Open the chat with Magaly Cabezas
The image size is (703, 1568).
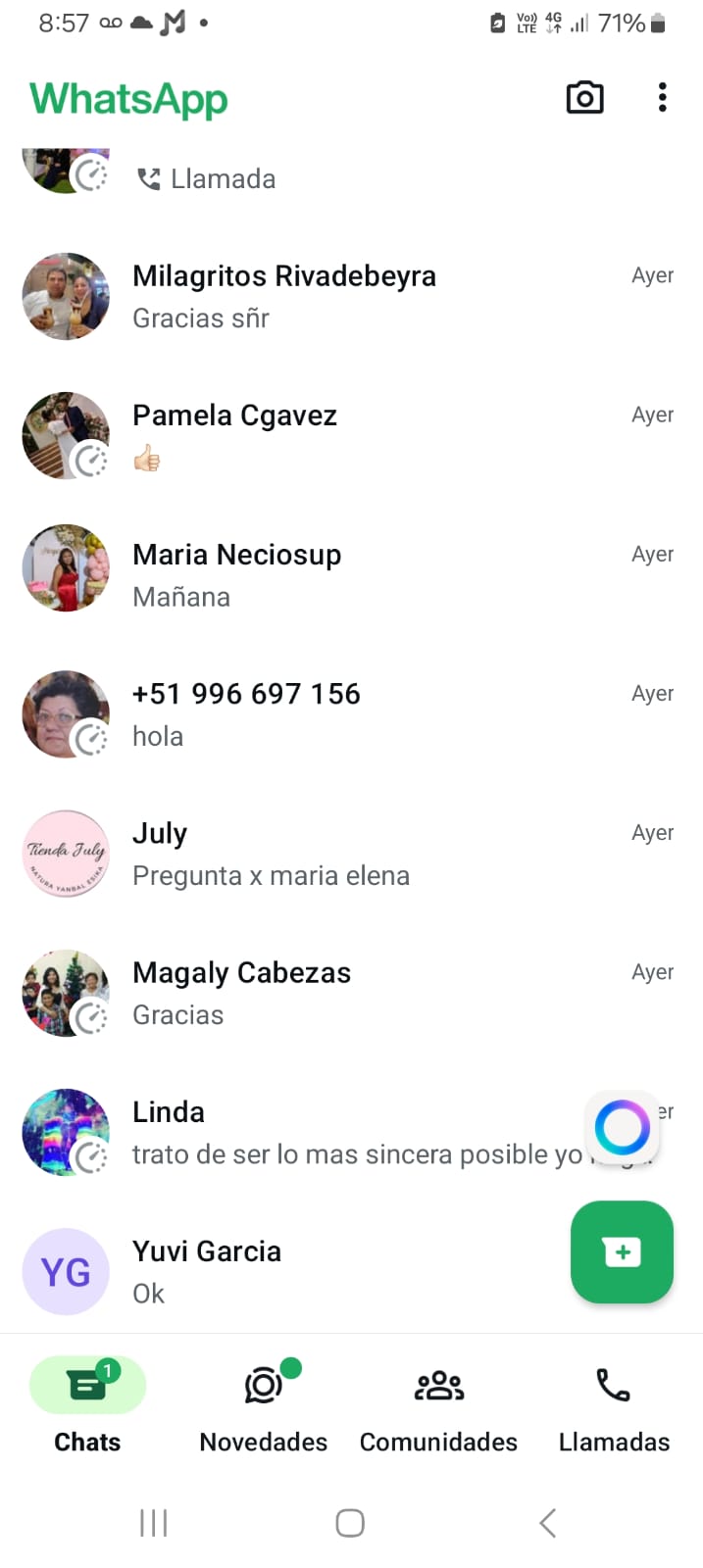[373, 993]
